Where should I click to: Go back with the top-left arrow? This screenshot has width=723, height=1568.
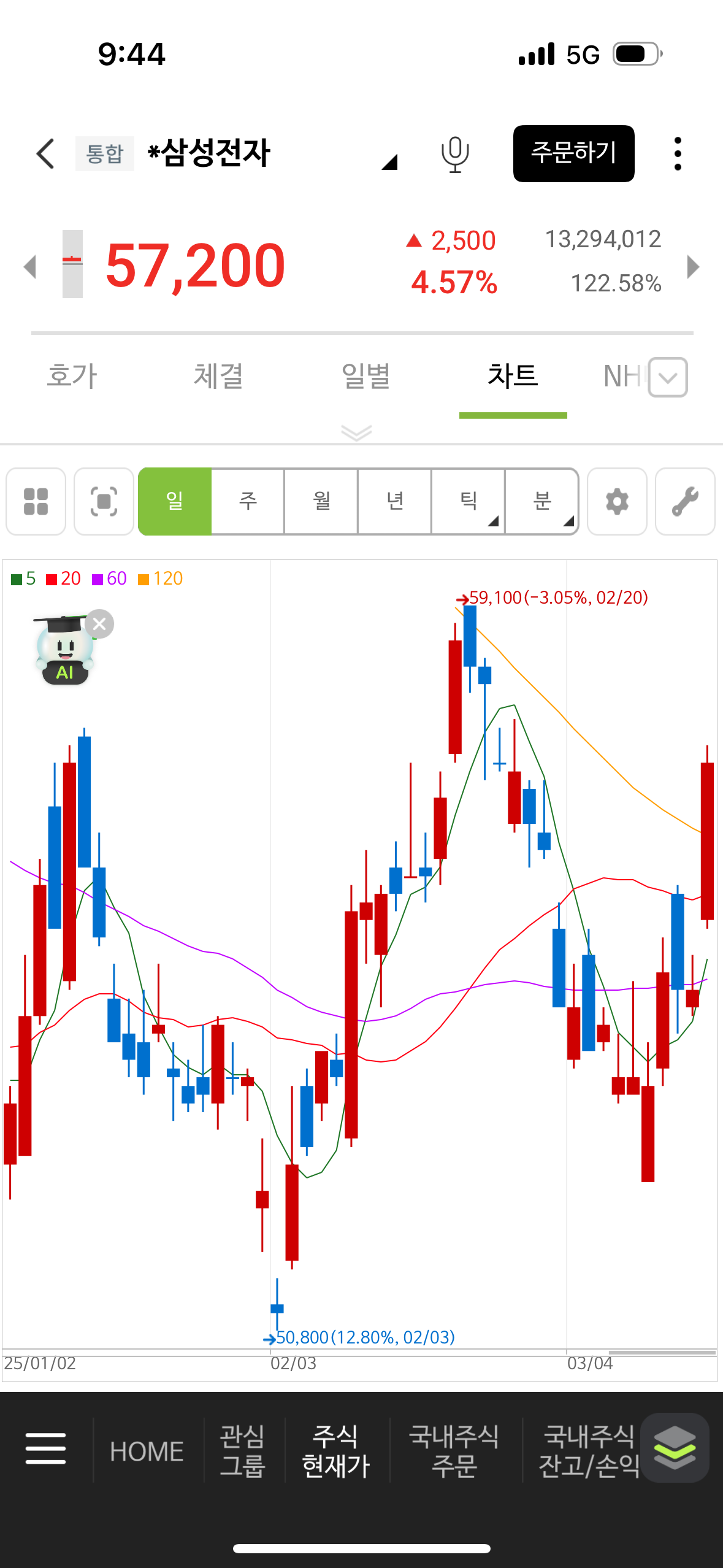point(46,153)
